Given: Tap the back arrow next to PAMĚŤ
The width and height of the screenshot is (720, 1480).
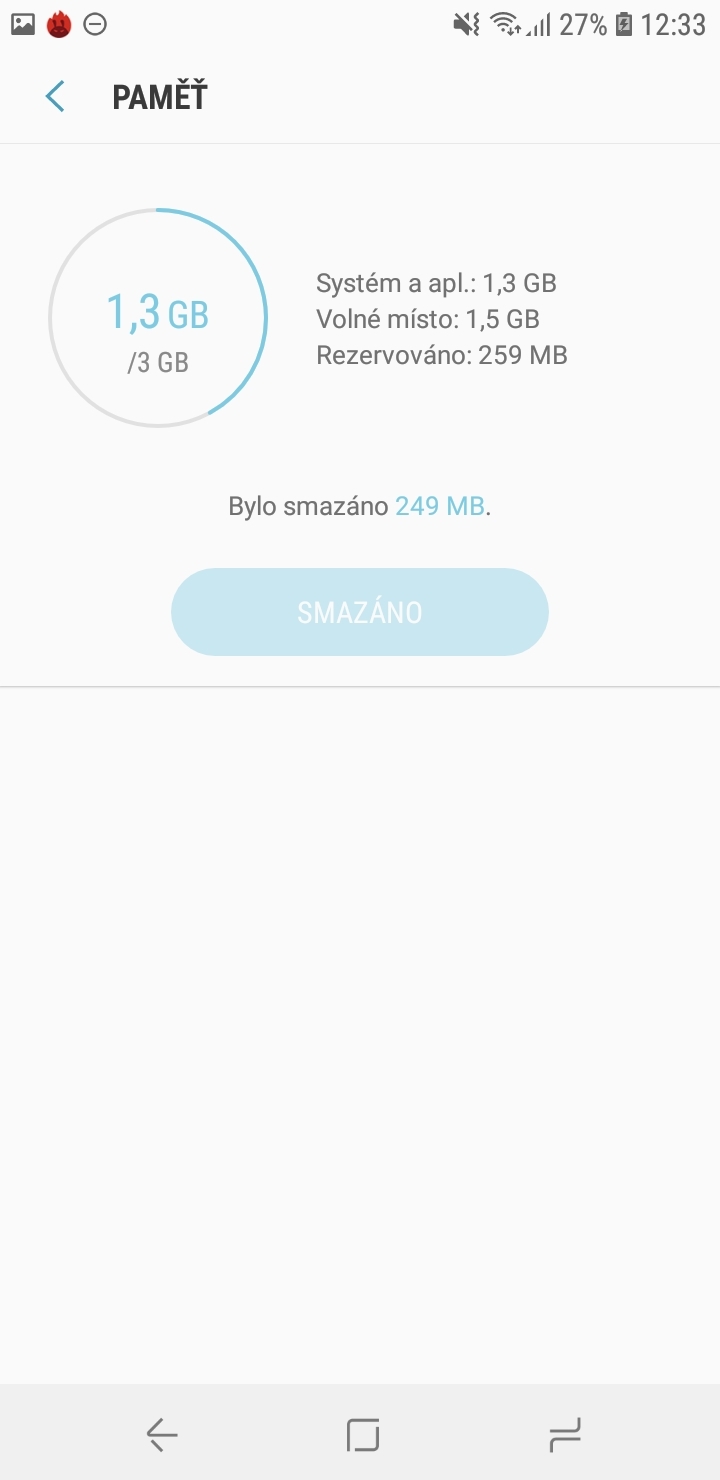Looking at the screenshot, I should pos(55,96).
